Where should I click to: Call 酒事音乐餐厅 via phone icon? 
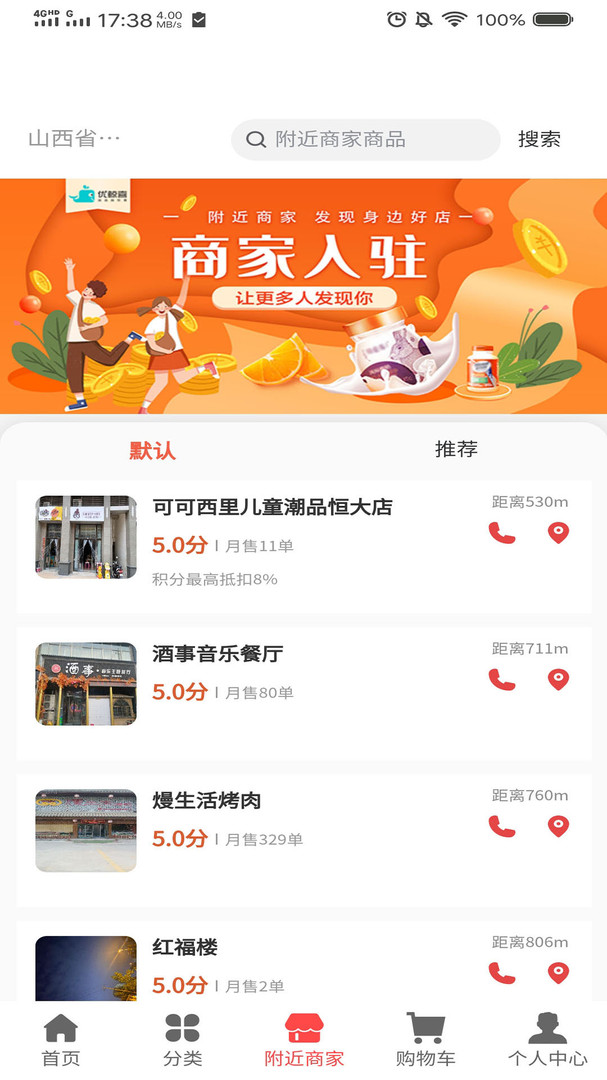pos(502,680)
